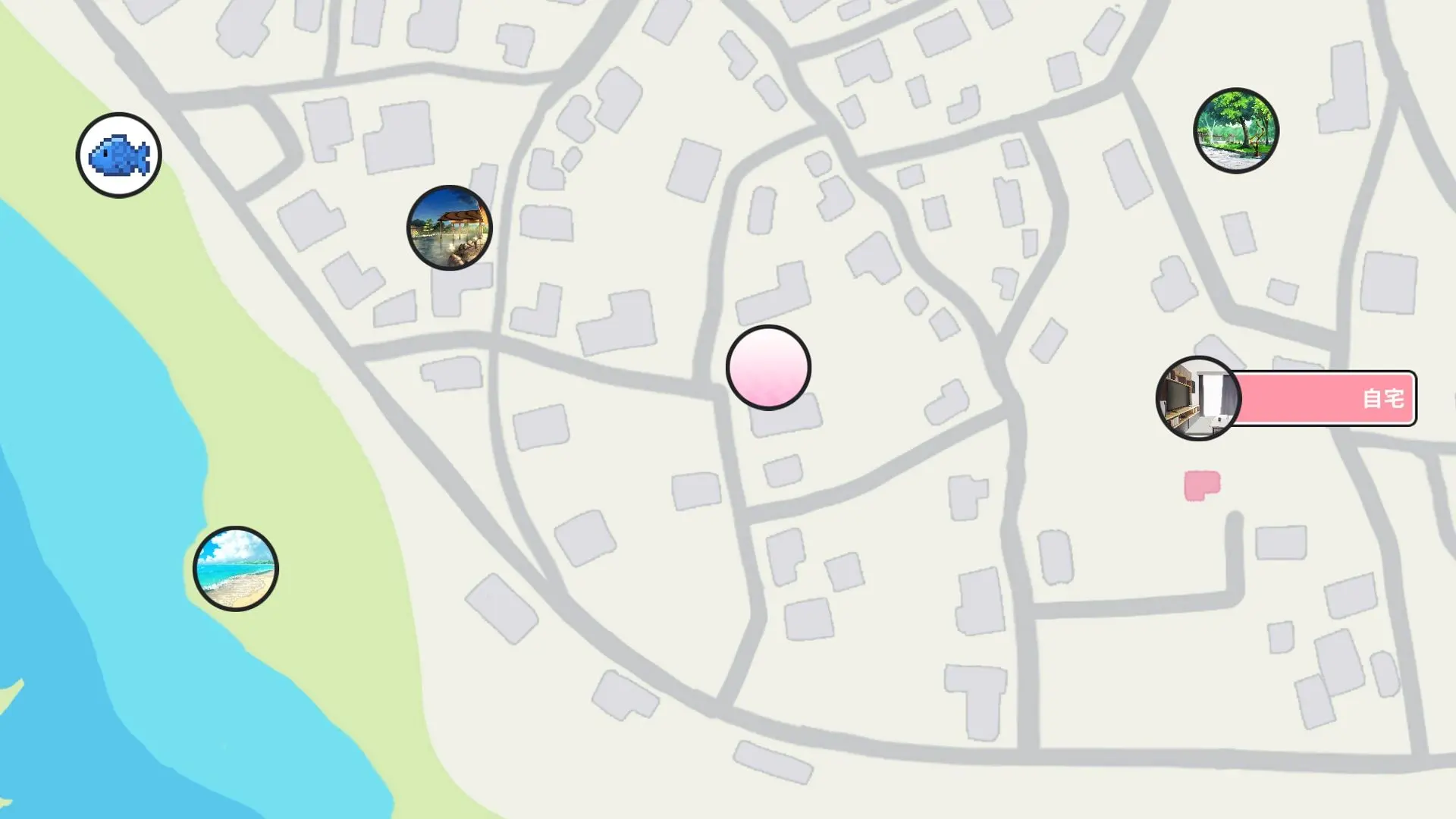Head to the sandy beach location
The image size is (1456, 819).
click(236, 569)
